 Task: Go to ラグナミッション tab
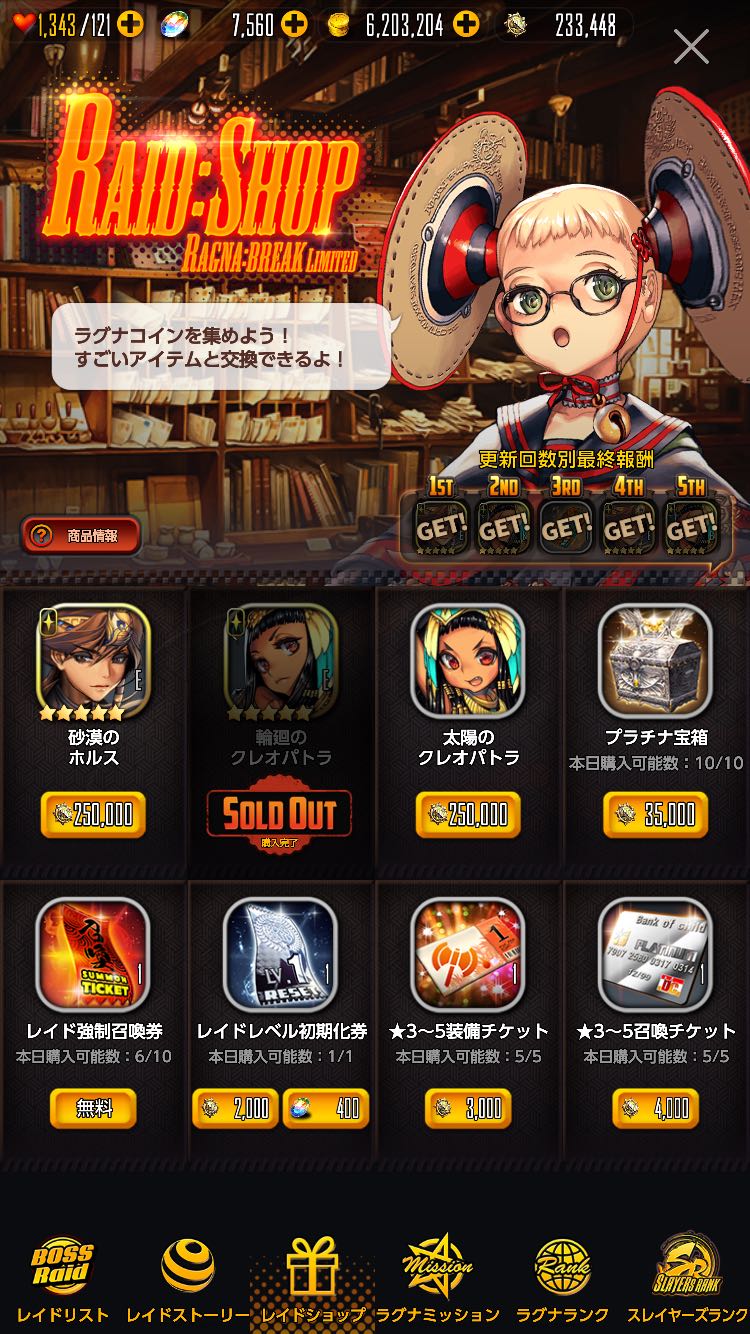click(437, 1280)
